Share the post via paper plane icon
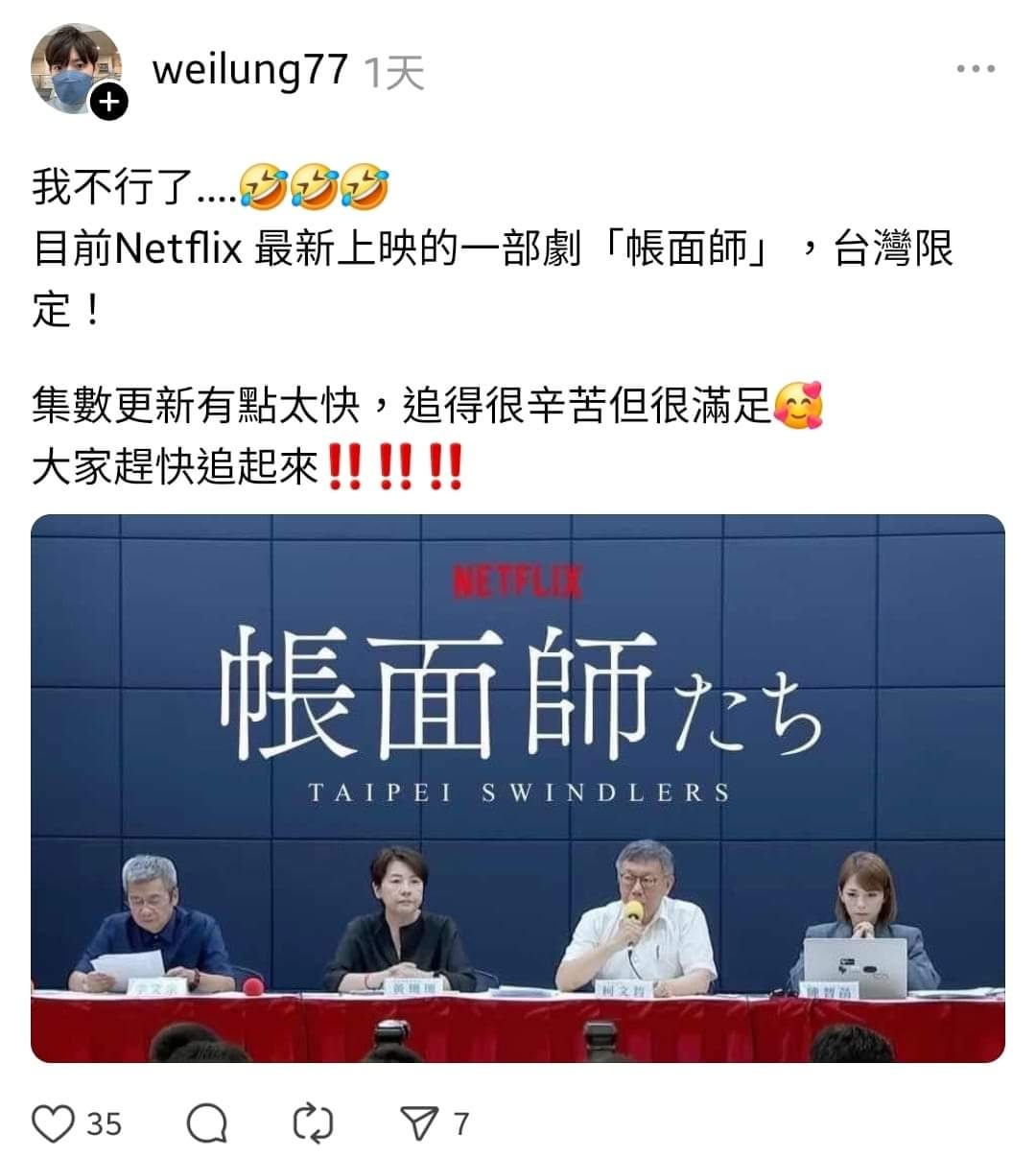This screenshot has height=1158, width=1036. pyautogui.click(x=420, y=1123)
